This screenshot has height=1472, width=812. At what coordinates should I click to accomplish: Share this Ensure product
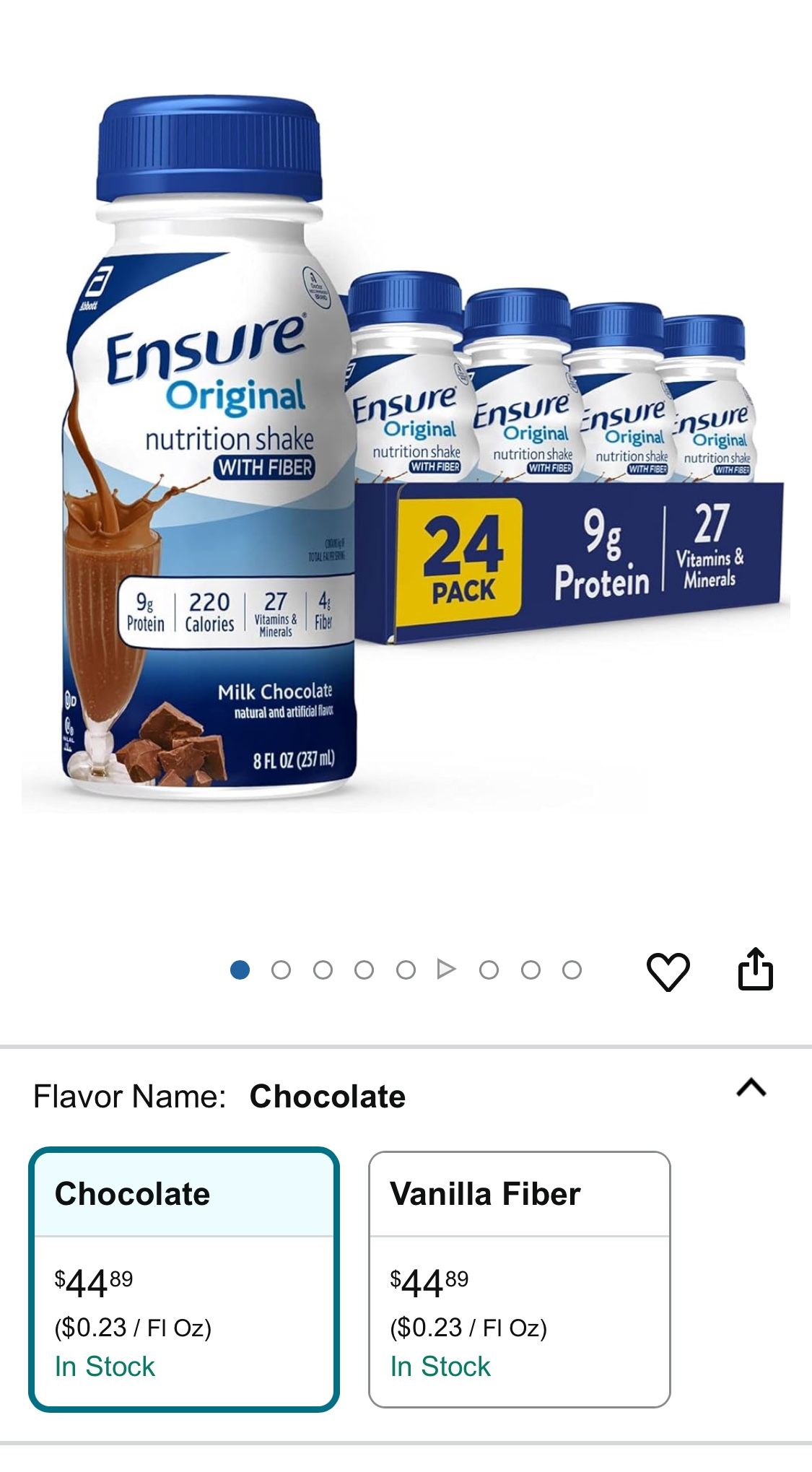click(755, 969)
